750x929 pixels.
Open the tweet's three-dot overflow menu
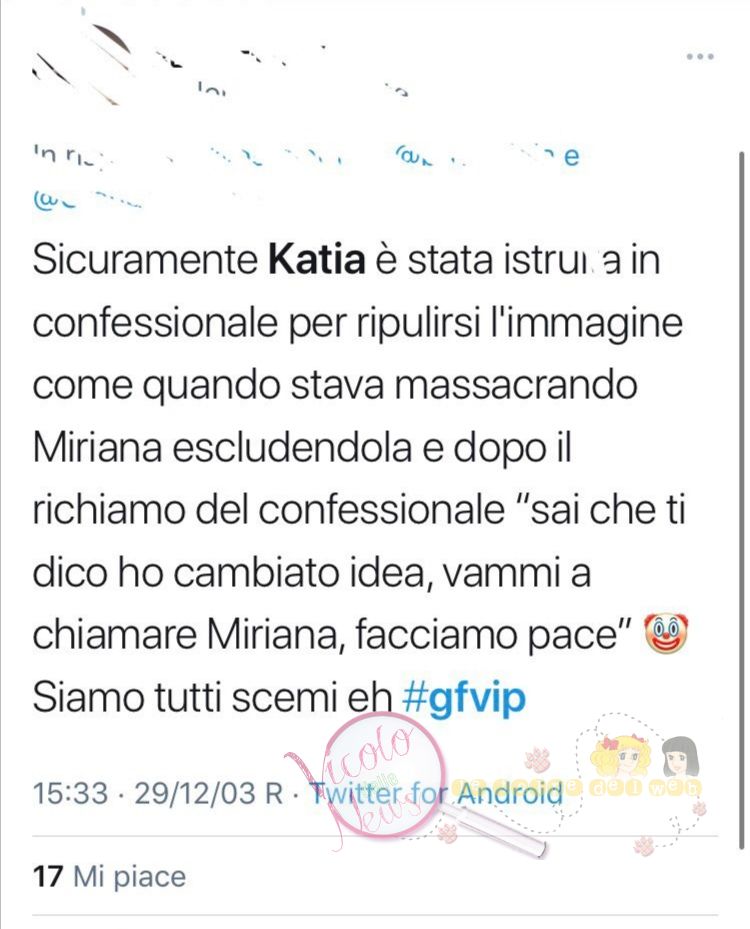click(700, 56)
